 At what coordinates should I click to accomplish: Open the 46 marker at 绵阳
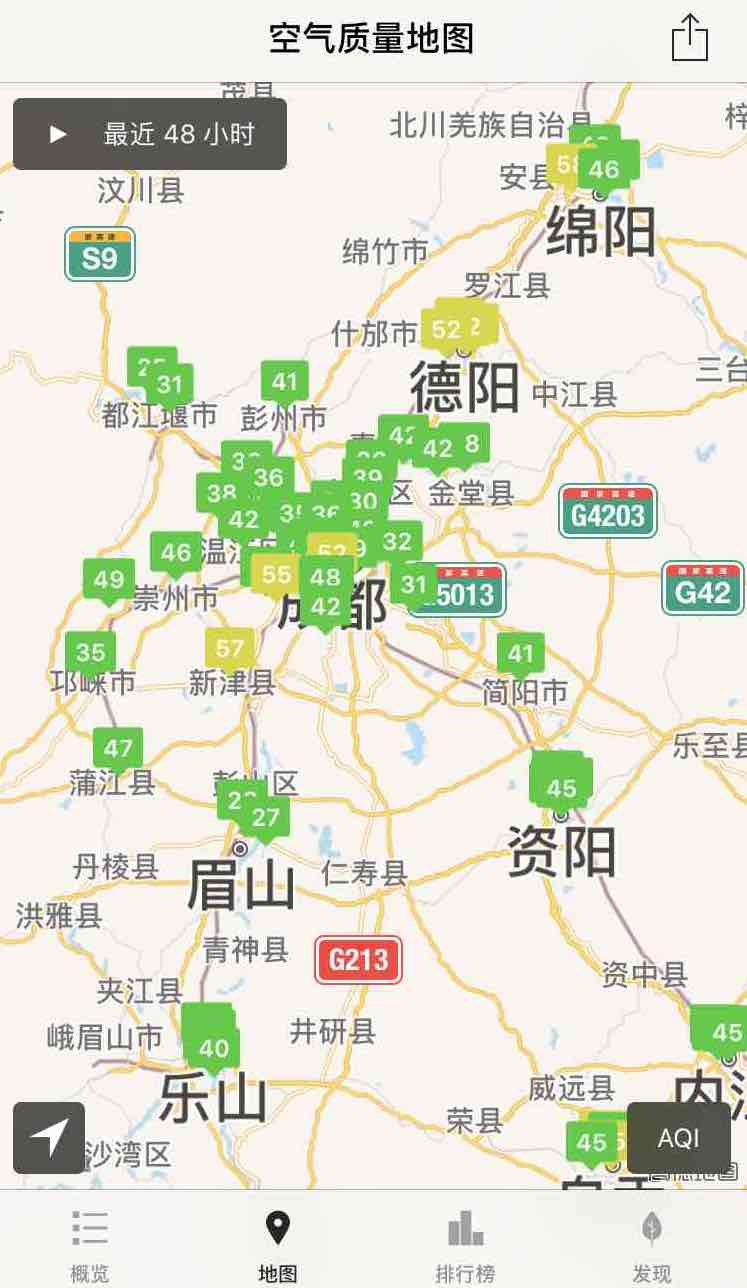click(604, 169)
